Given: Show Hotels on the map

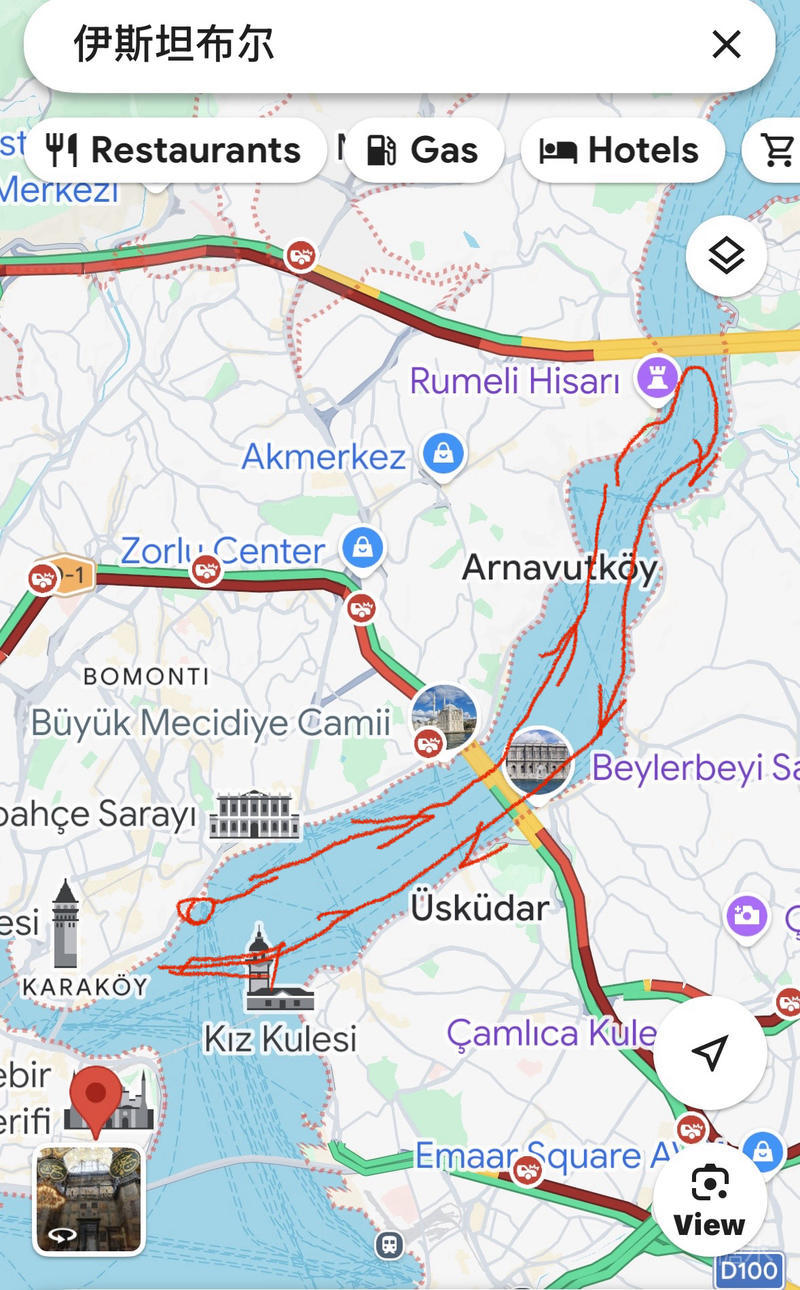Looking at the screenshot, I should [620, 150].
